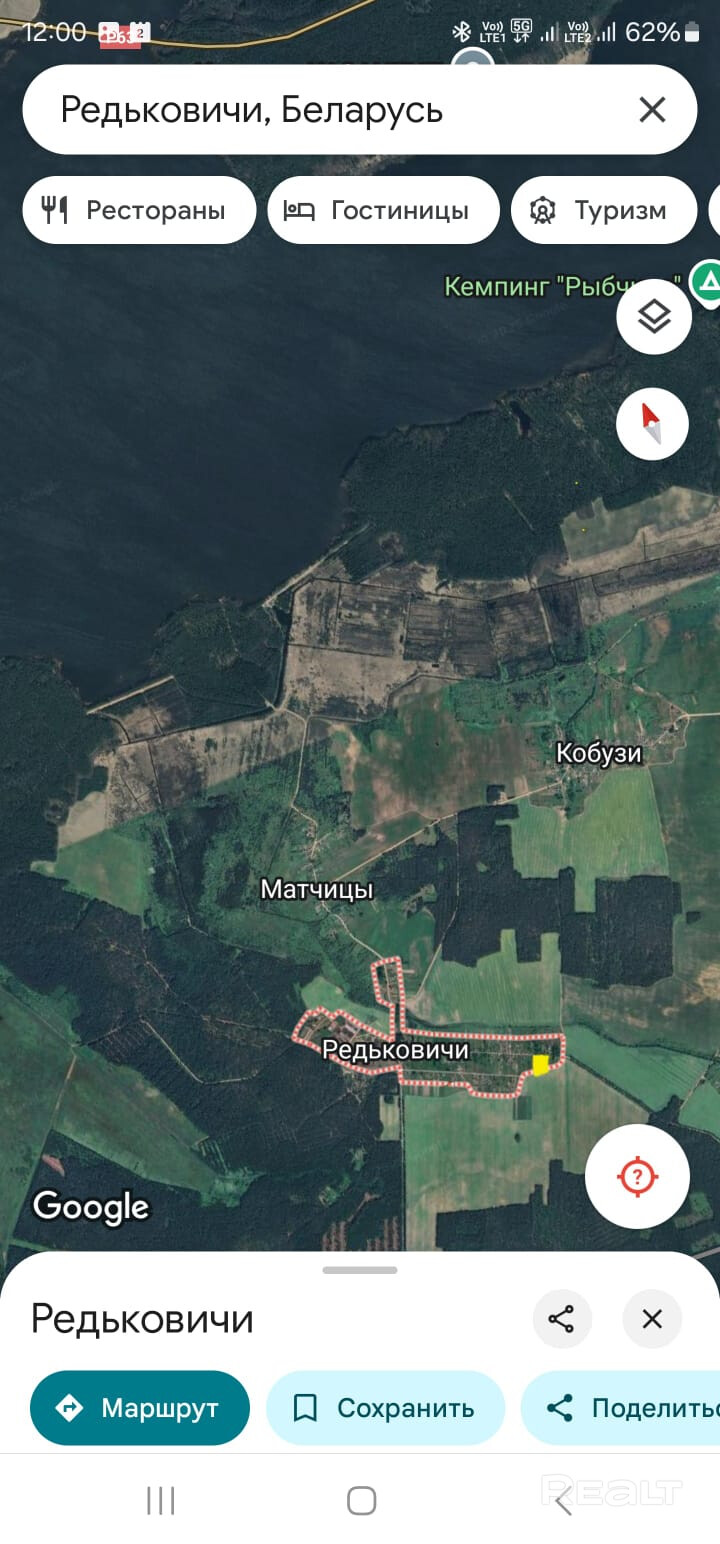Go back using the system back button
Image resolution: width=720 pixels, height=1544 pixels.
(563, 1500)
